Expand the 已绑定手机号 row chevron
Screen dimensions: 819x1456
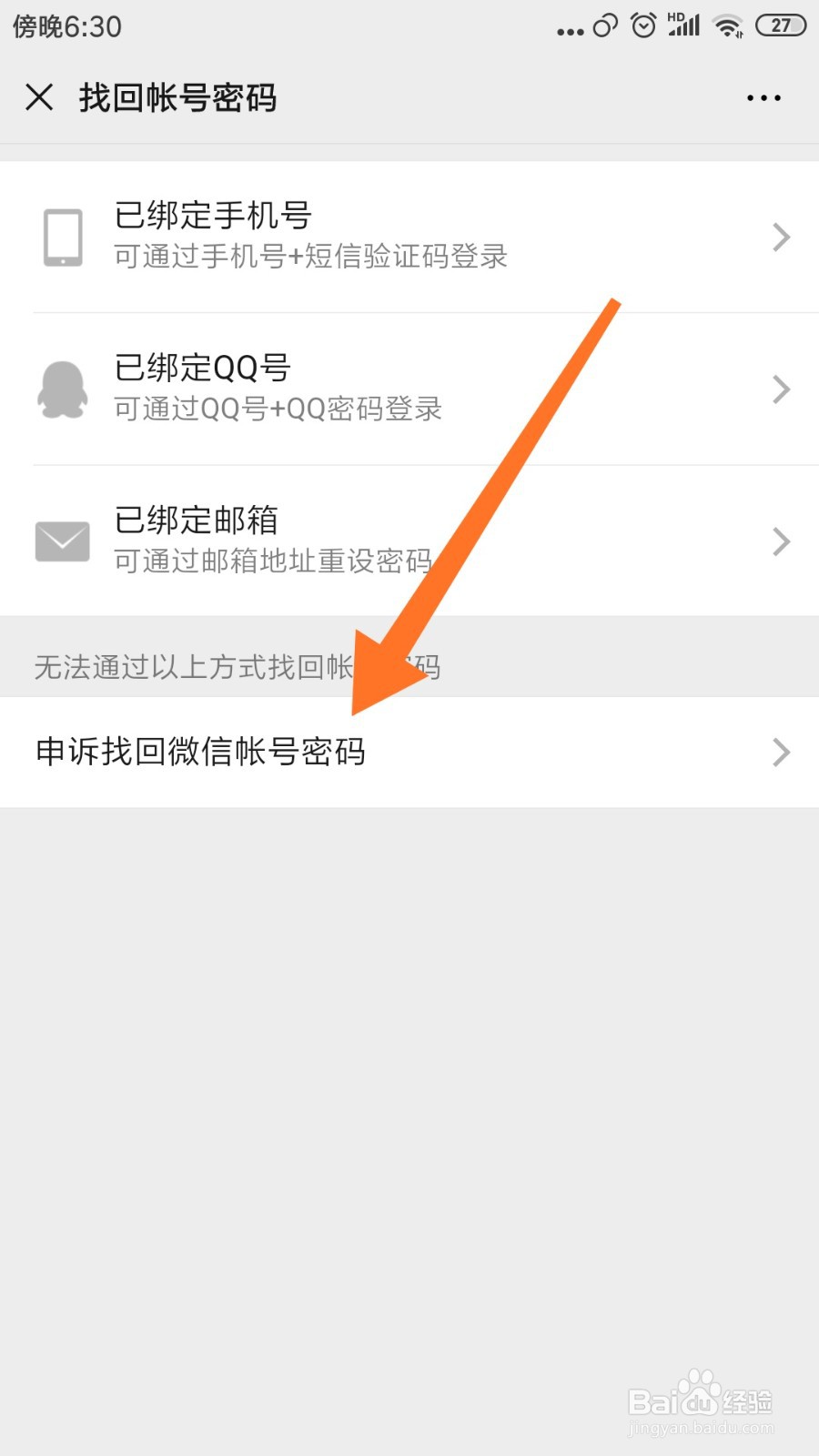tap(781, 236)
